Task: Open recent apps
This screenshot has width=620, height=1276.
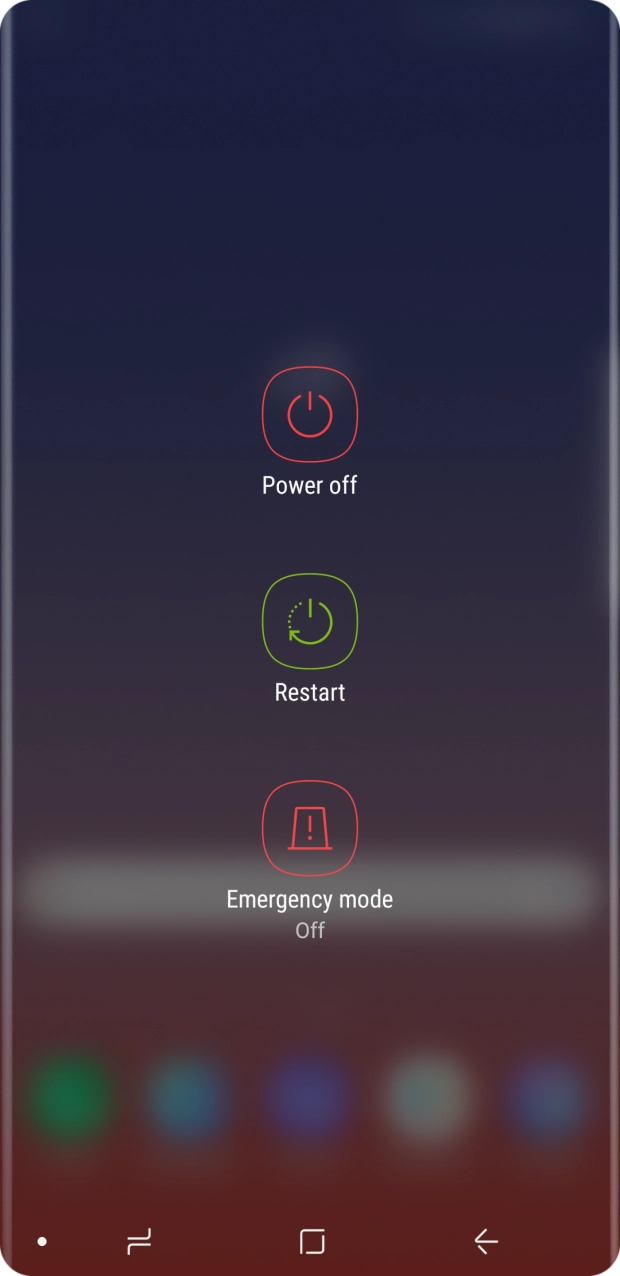Action: click(x=139, y=1241)
